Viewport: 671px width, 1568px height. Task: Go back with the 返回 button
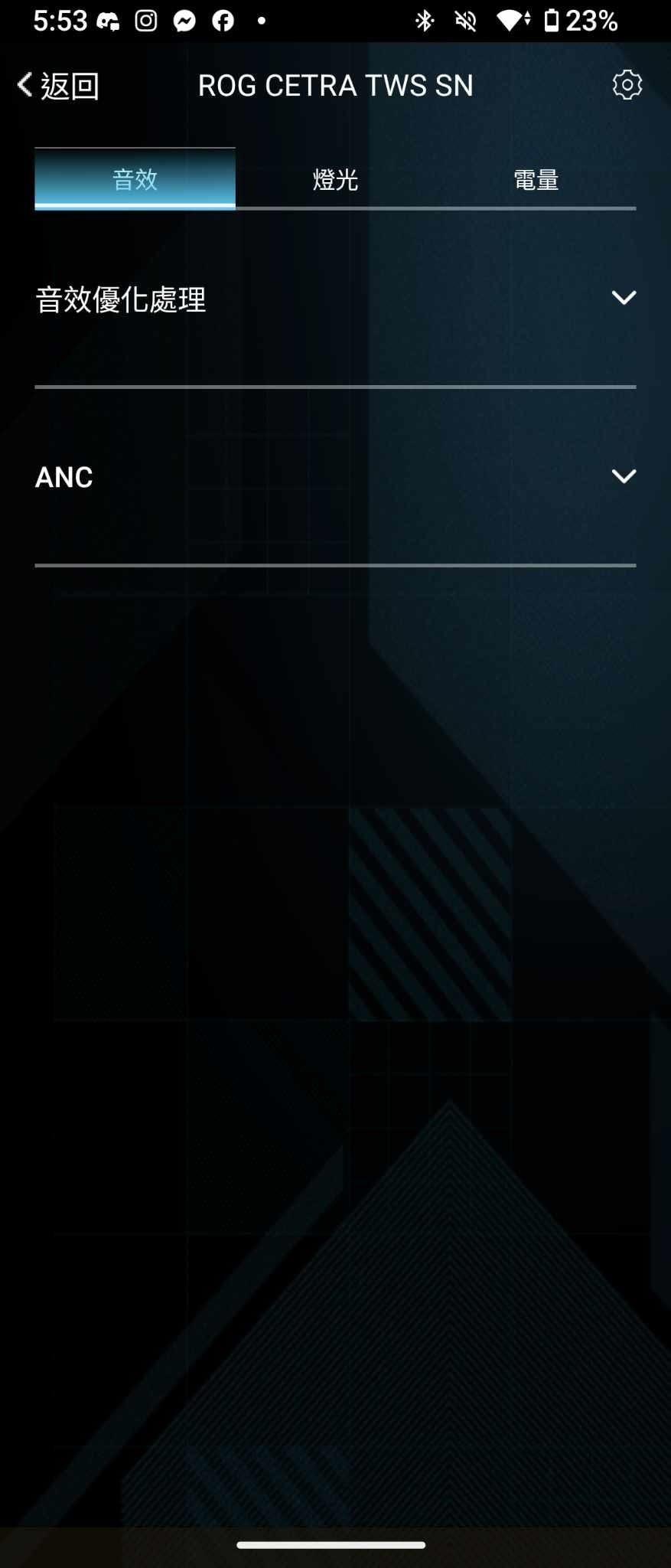point(58,85)
